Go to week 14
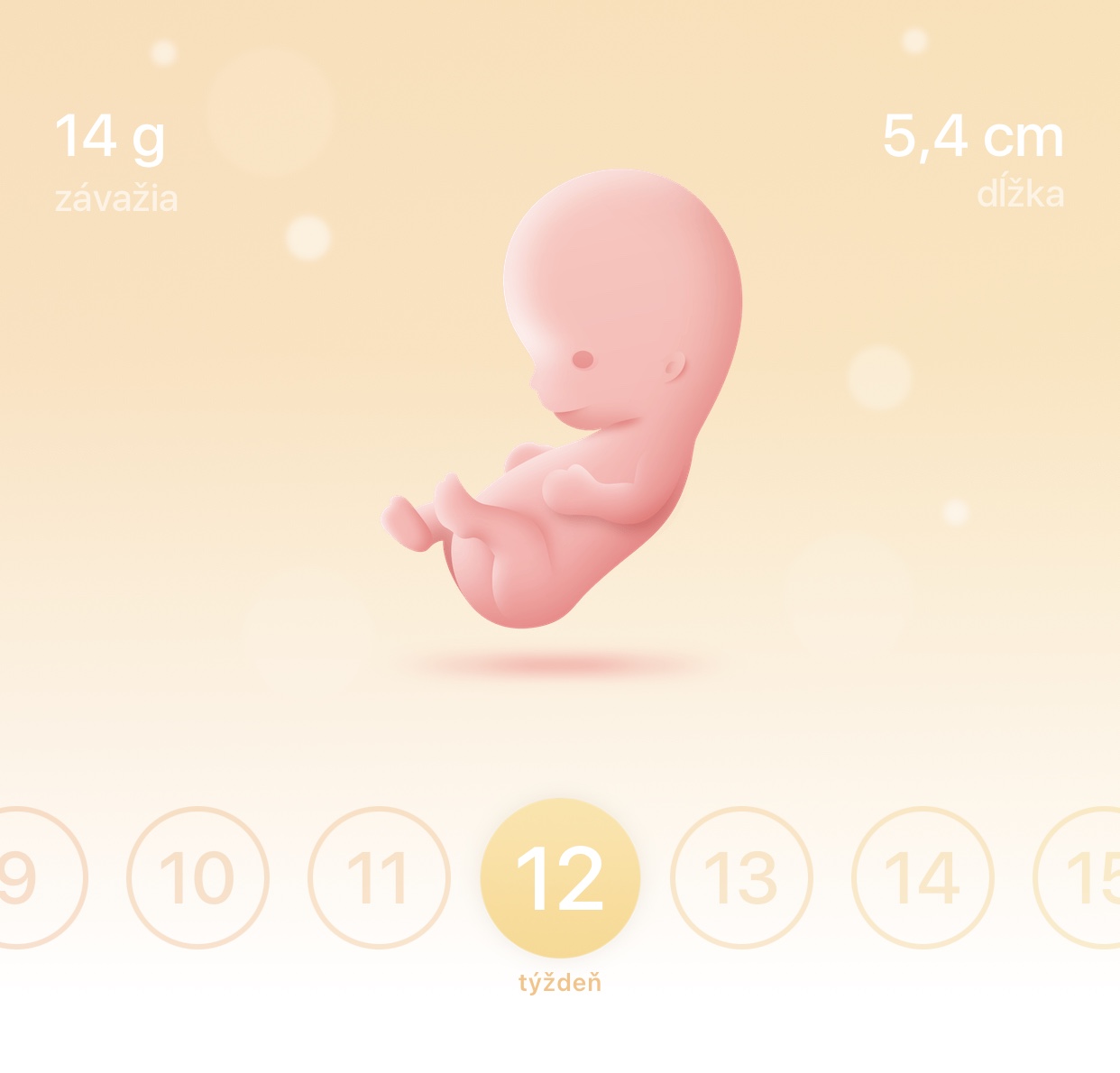The image size is (1120, 1073). click(x=923, y=877)
